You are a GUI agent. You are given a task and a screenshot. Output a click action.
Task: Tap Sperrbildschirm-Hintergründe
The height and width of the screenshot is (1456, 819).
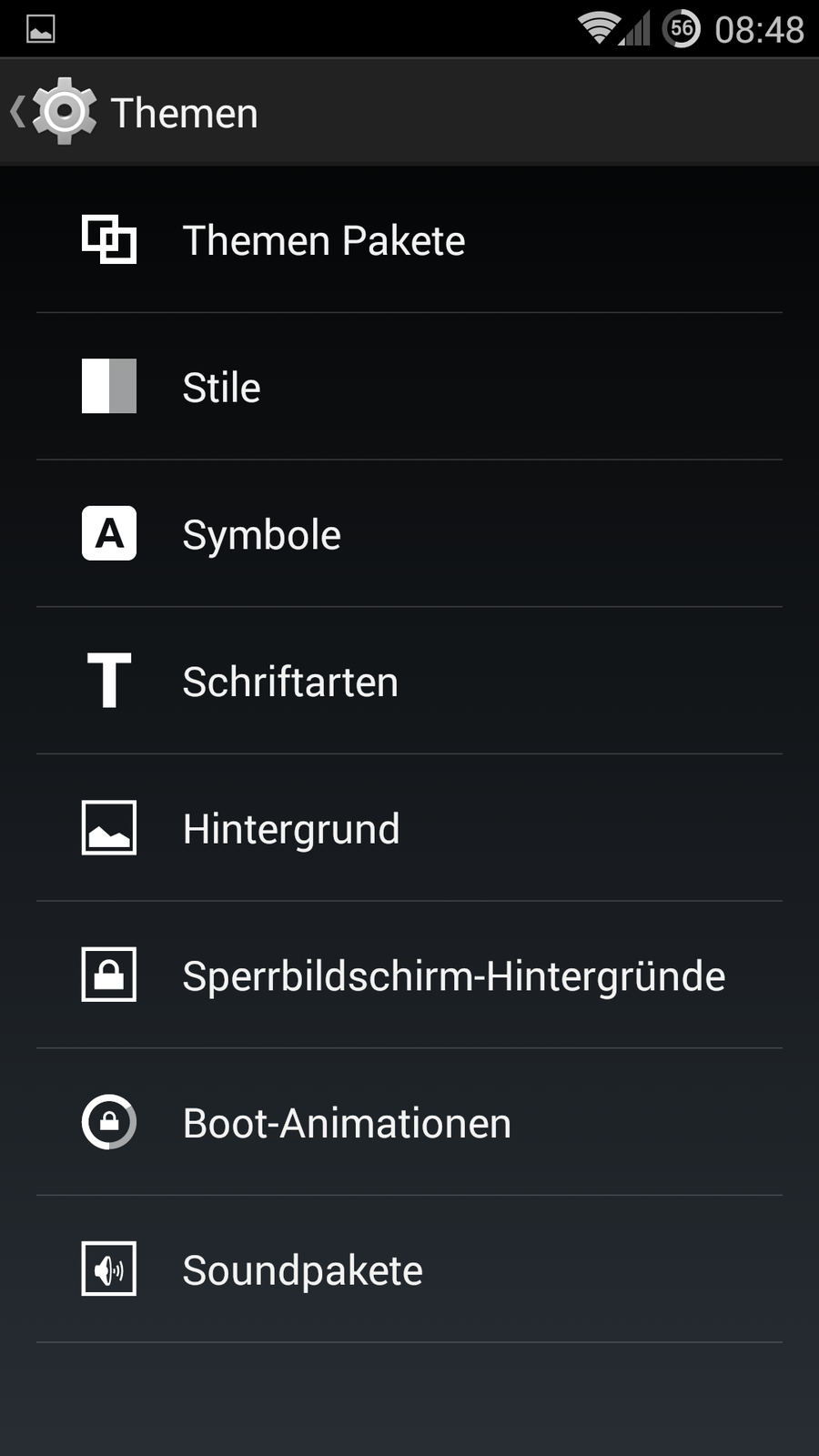coord(453,976)
